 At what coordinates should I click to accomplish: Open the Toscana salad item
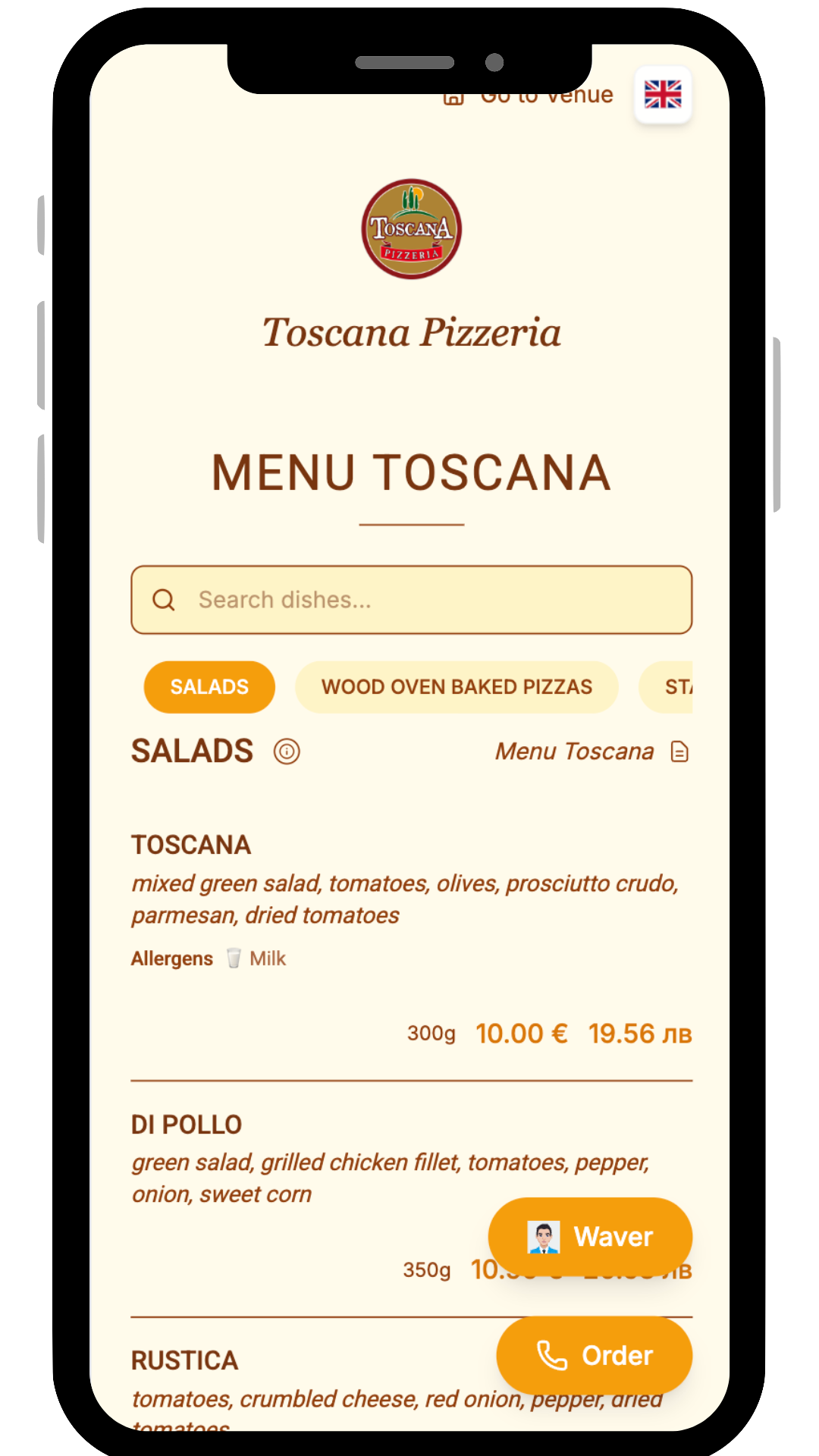(191, 845)
